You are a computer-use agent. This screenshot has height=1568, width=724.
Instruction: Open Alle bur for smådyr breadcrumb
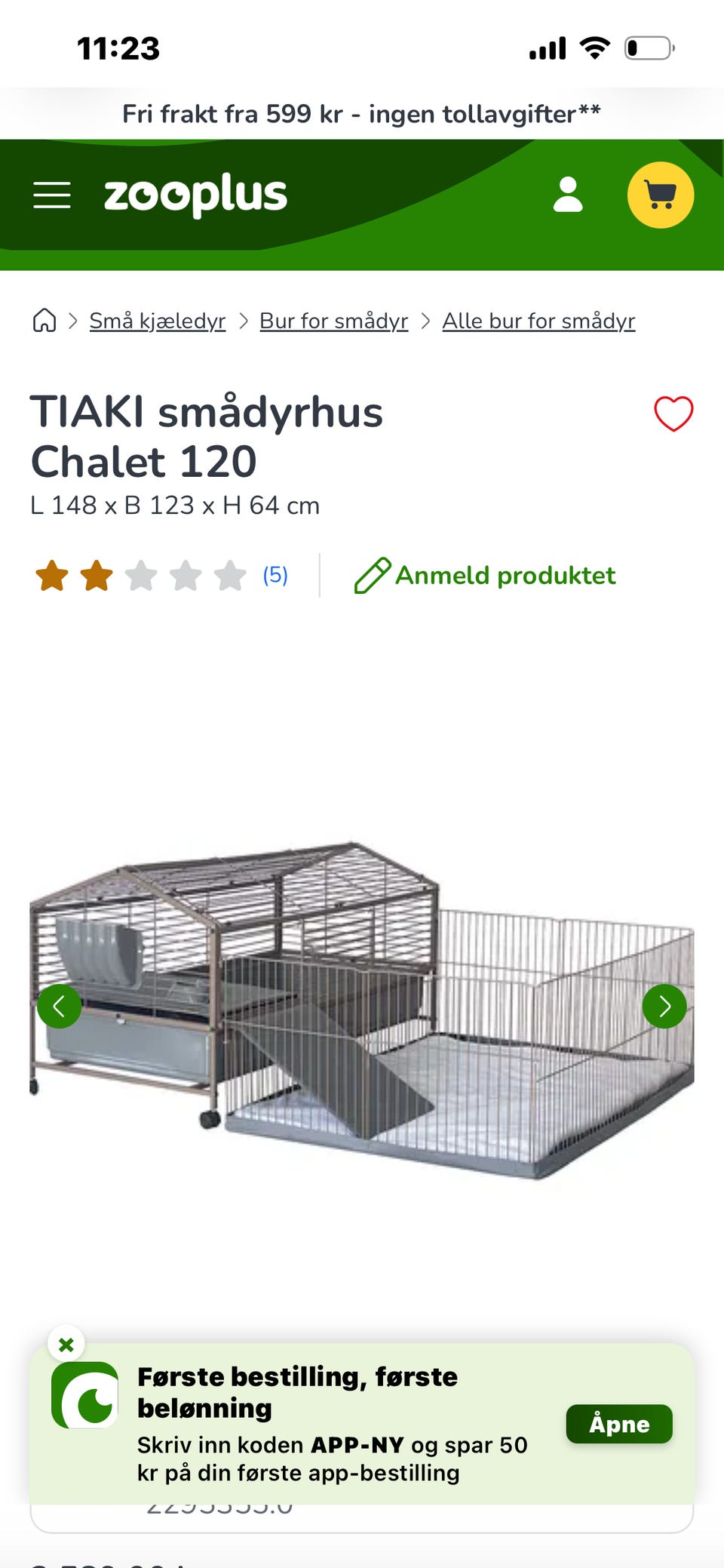pos(538,321)
